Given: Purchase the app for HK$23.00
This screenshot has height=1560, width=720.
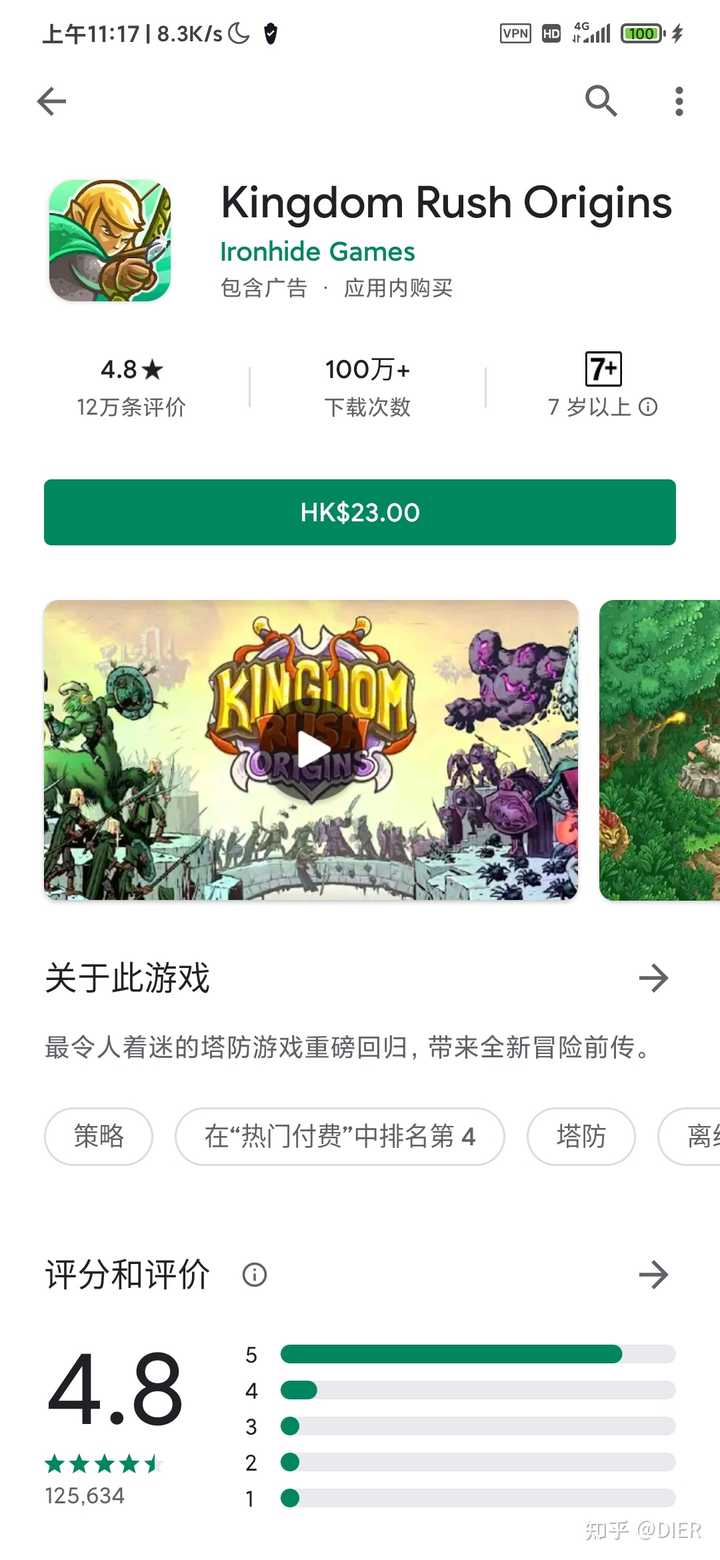Looking at the screenshot, I should pyautogui.click(x=360, y=512).
